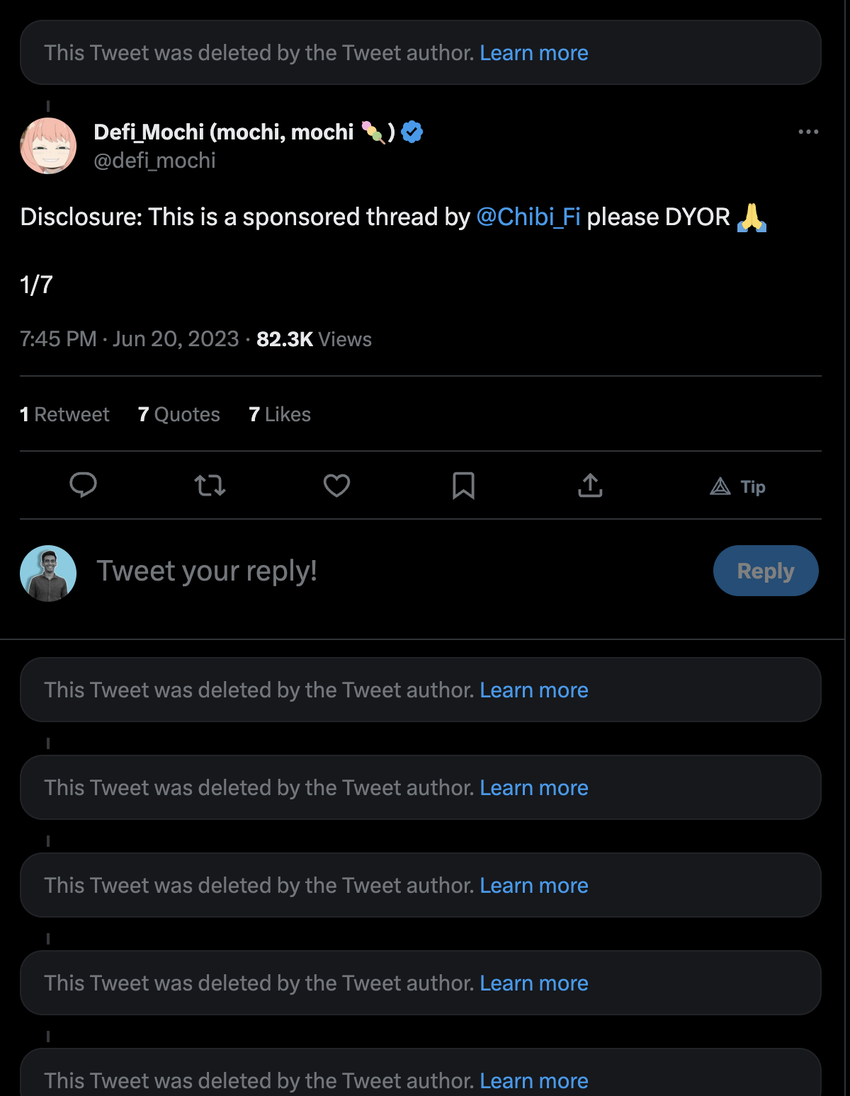Send a Tip to the author

[x=738, y=487]
